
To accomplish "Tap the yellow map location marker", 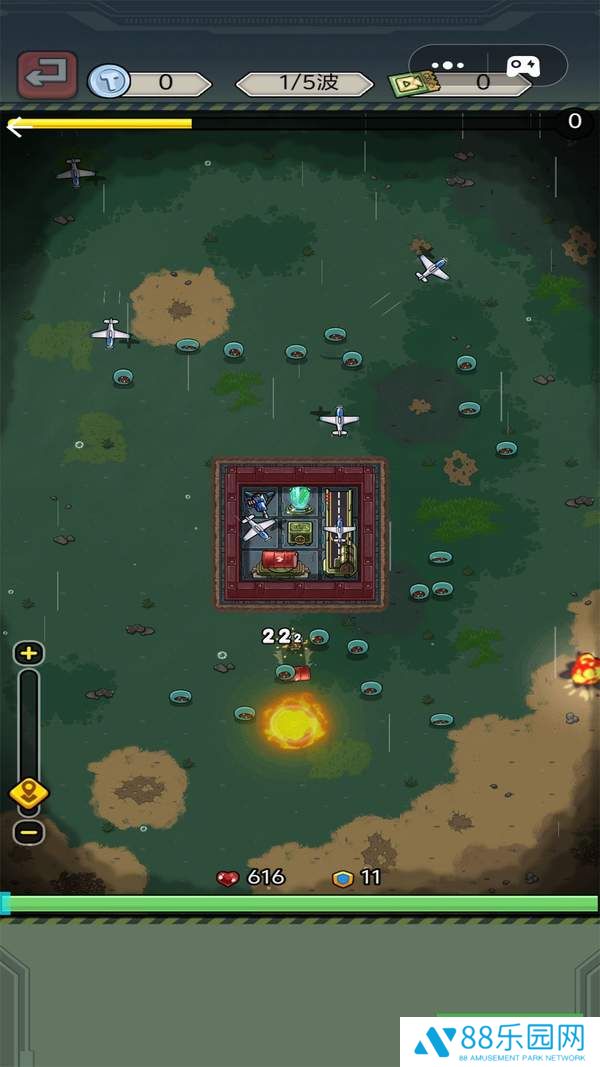I will click(x=29, y=794).
